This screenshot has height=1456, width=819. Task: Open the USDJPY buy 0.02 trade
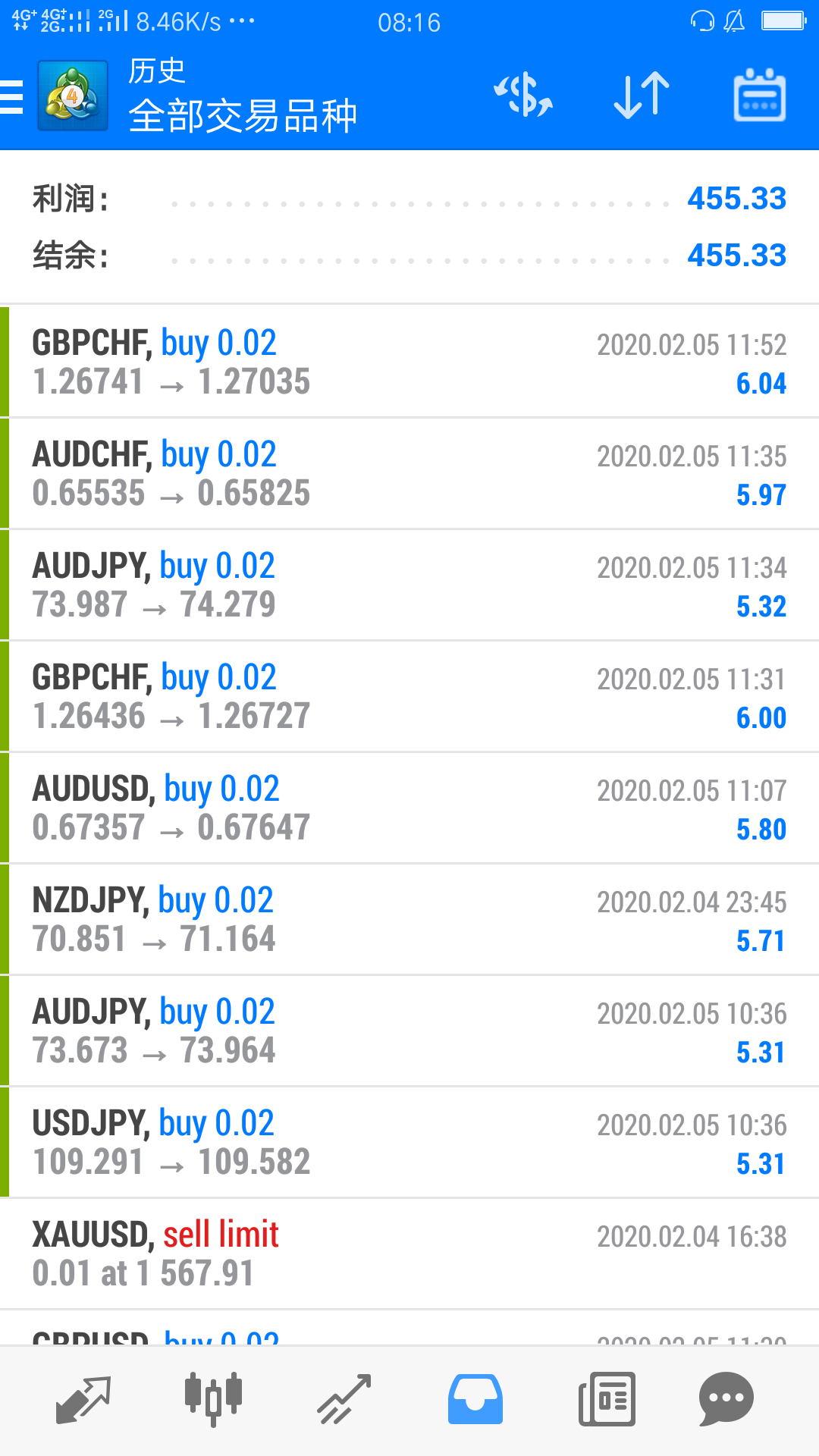409,1142
